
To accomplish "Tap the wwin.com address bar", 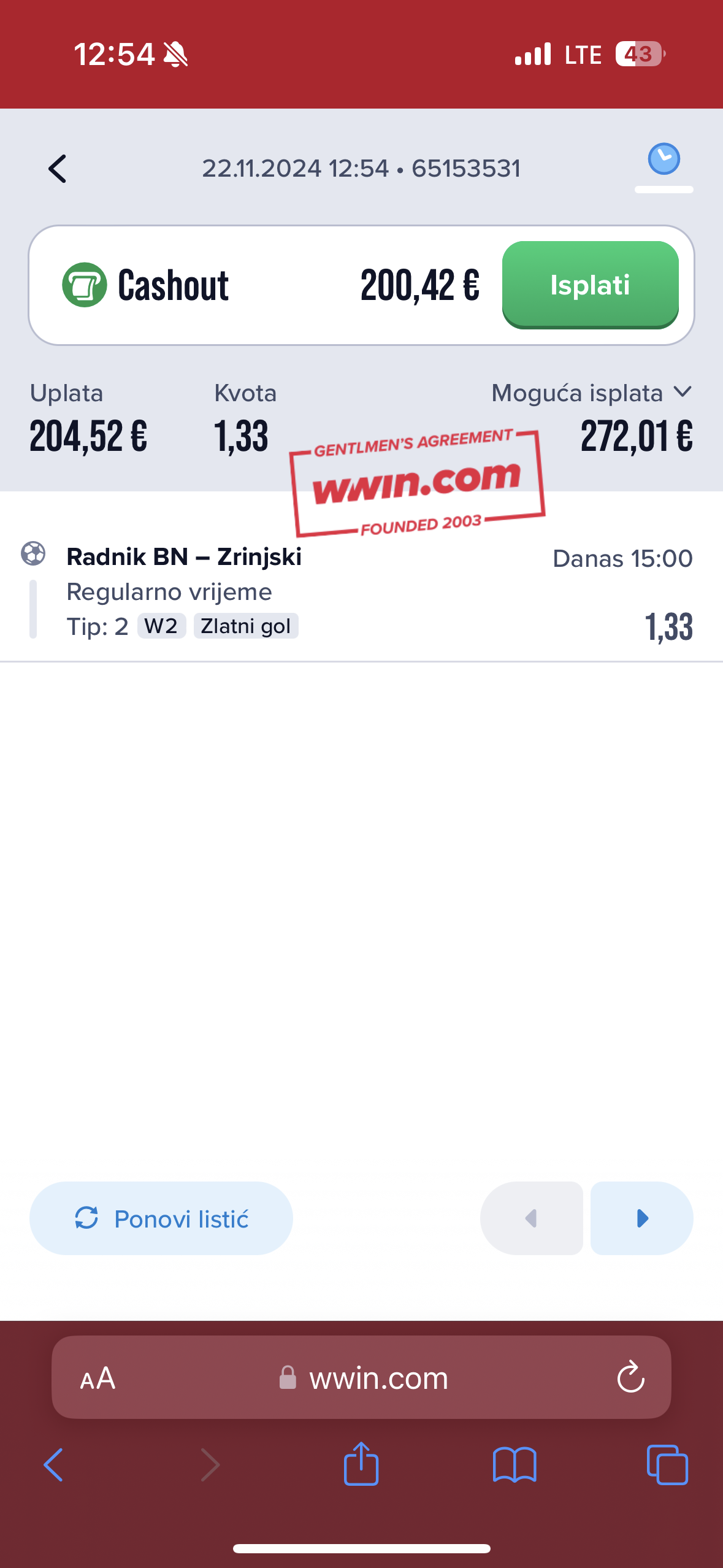I will point(361,1378).
